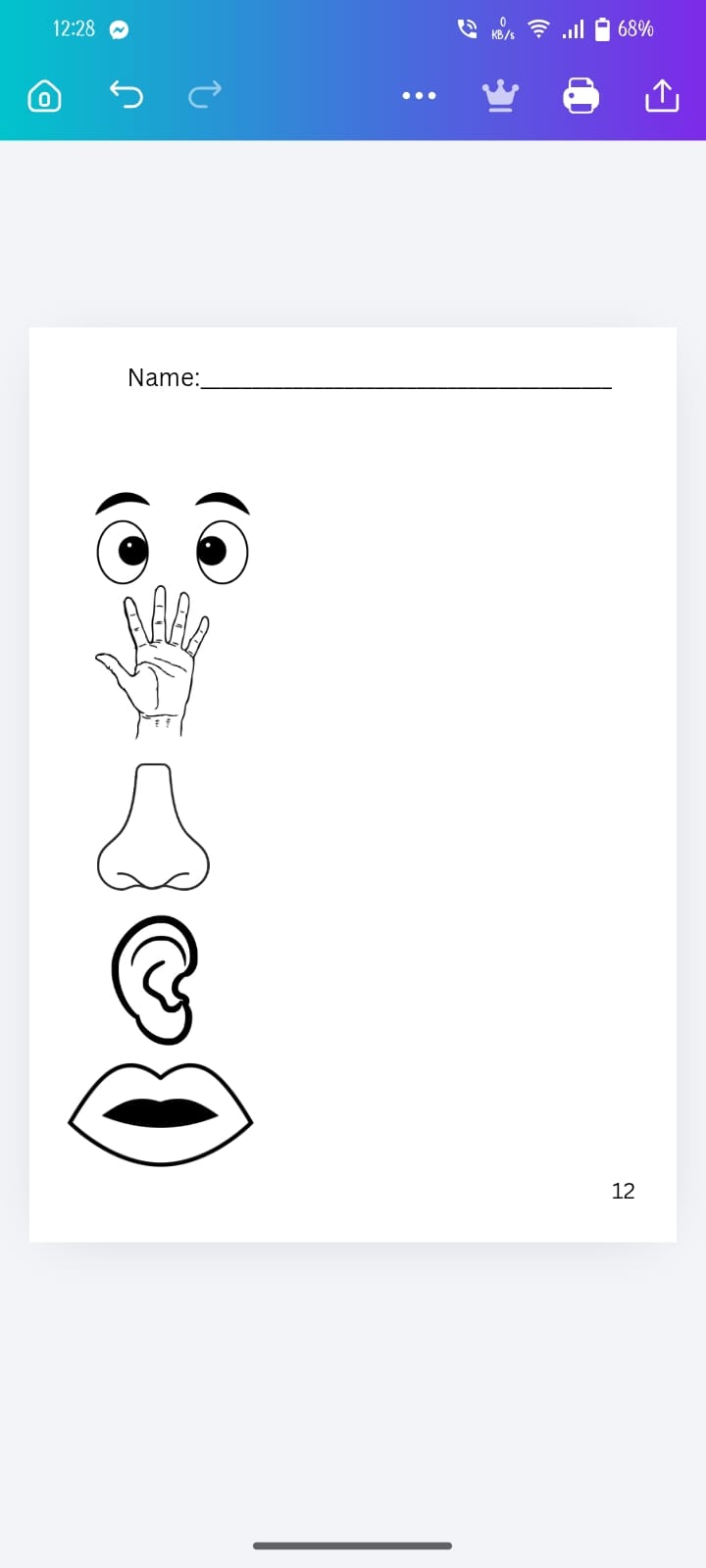Image resolution: width=706 pixels, height=1568 pixels.
Task: Select the lips image on the page
Action: [161, 1114]
